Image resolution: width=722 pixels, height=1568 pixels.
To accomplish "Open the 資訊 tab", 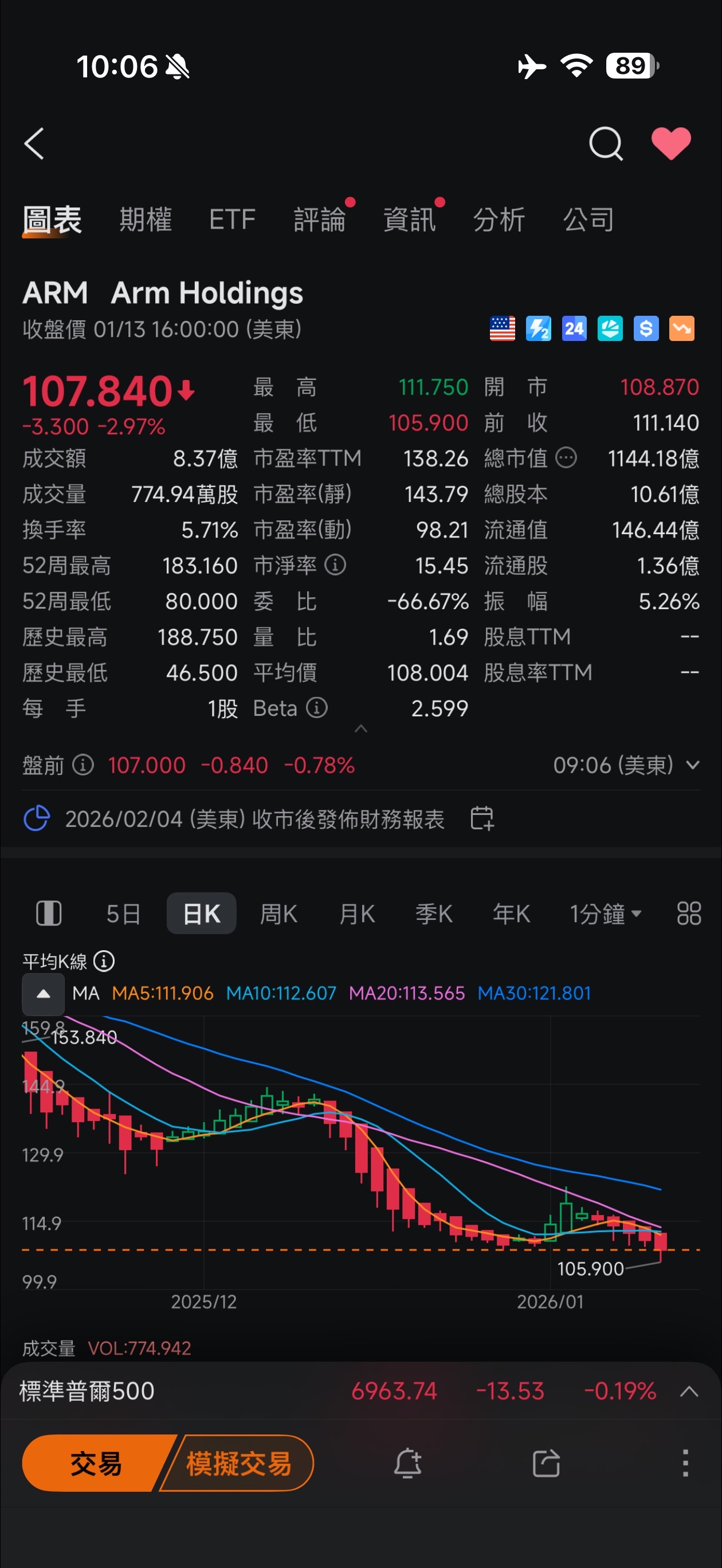I will 410,219.
